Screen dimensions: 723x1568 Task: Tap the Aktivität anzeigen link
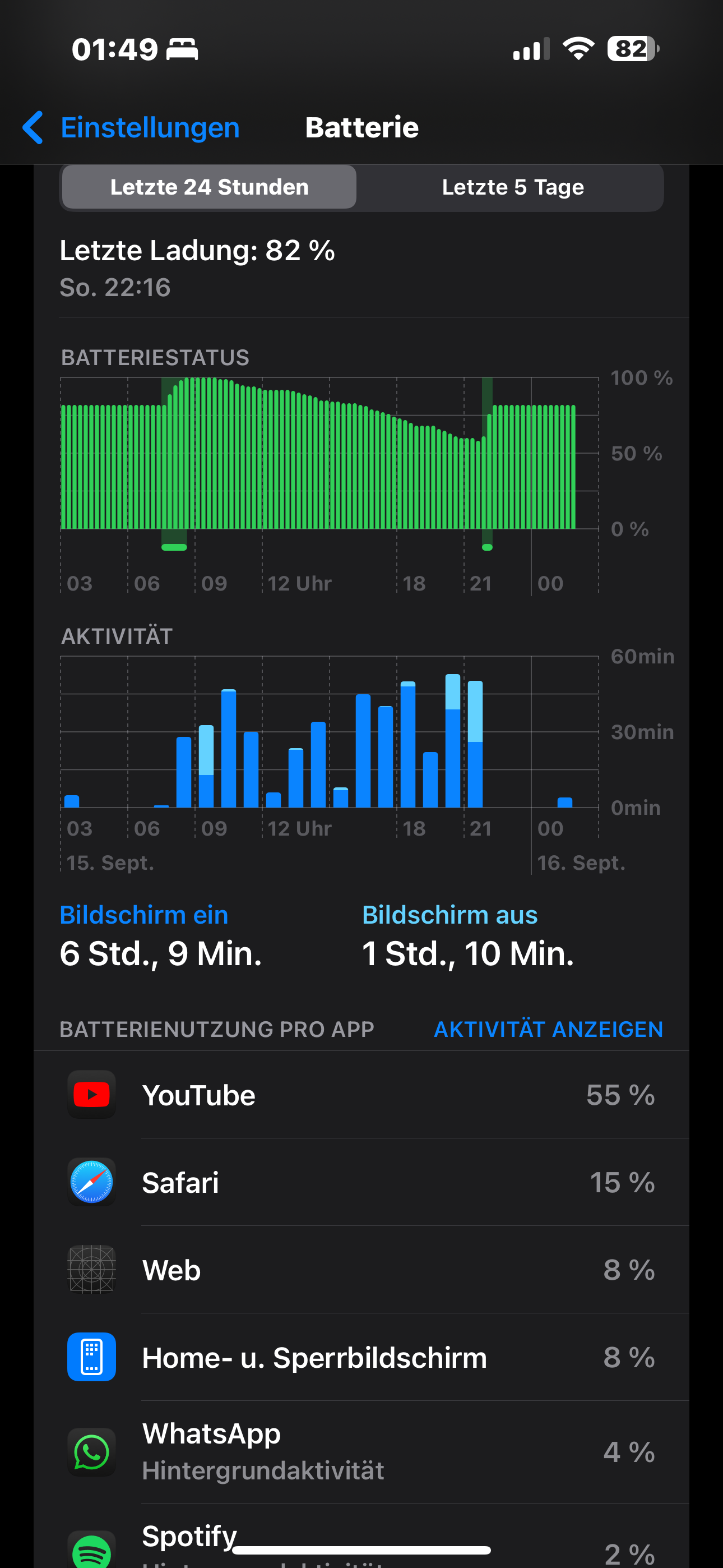(548, 1029)
